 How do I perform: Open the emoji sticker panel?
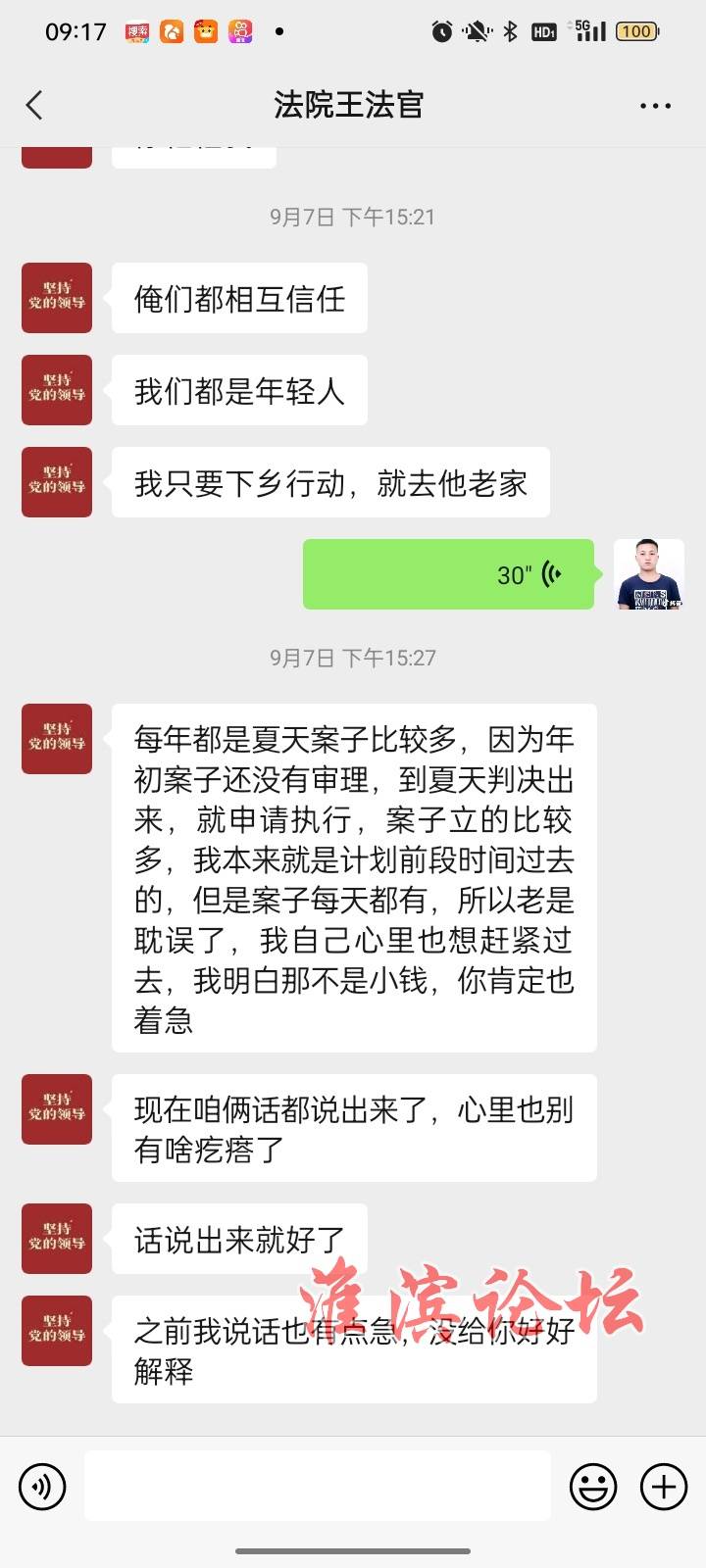click(593, 1487)
